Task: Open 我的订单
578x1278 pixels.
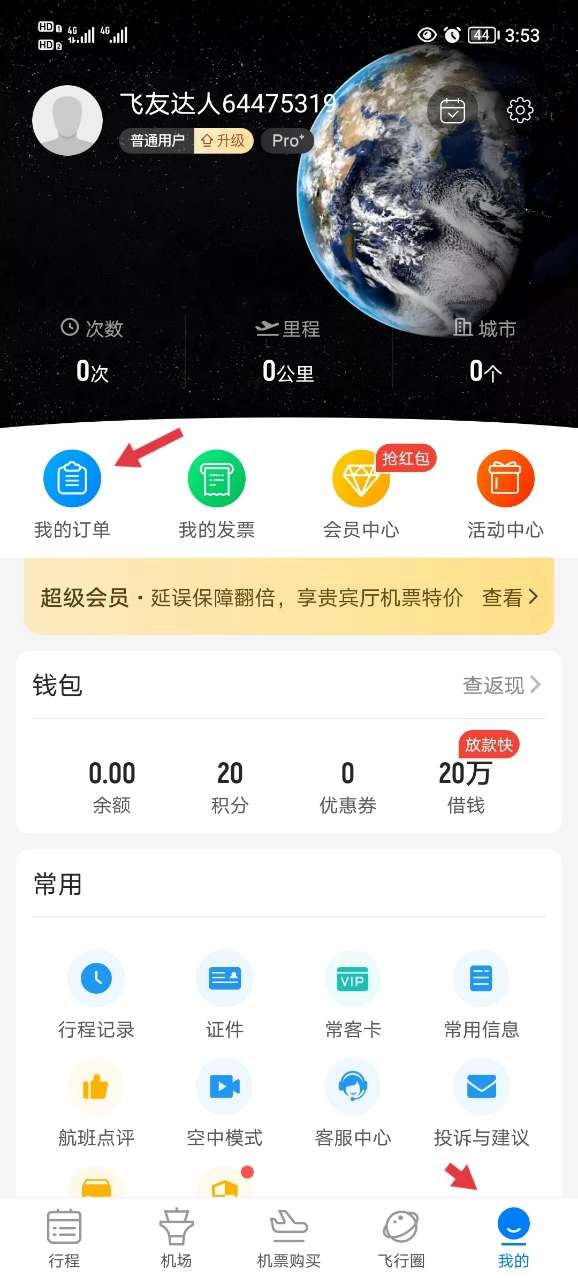Action: 72,495
